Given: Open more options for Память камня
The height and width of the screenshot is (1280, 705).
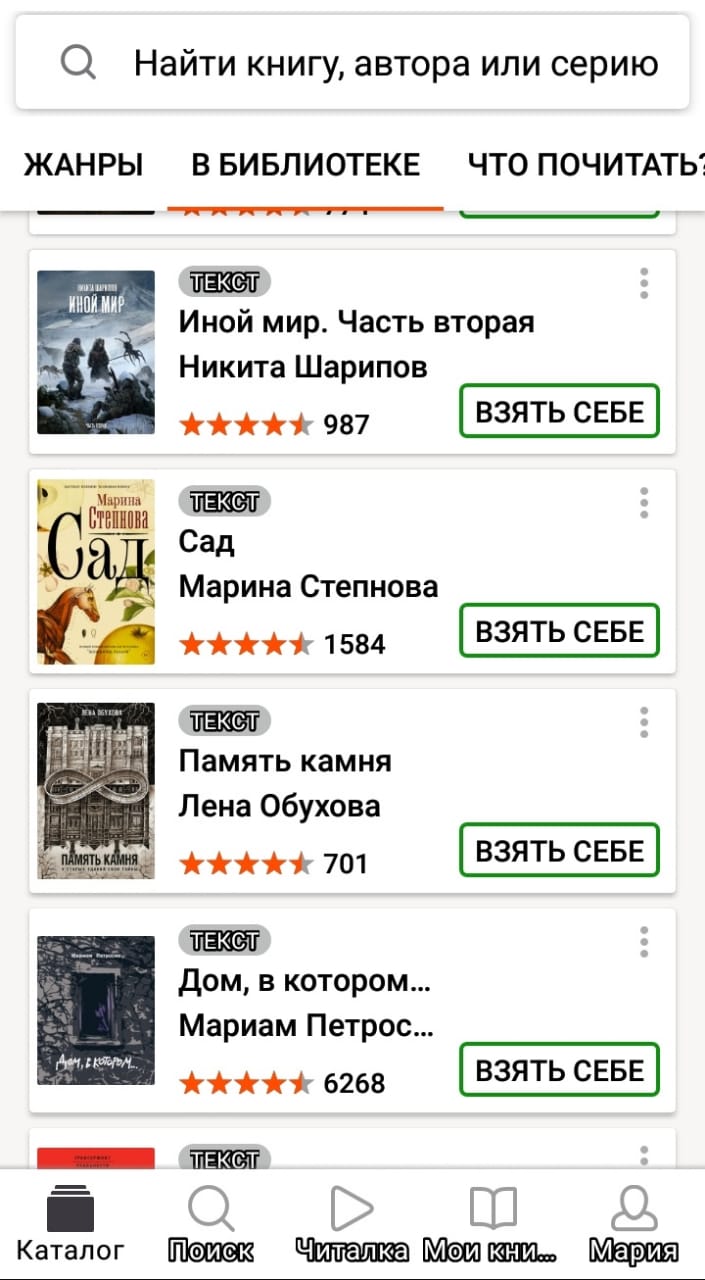Looking at the screenshot, I should [x=644, y=722].
